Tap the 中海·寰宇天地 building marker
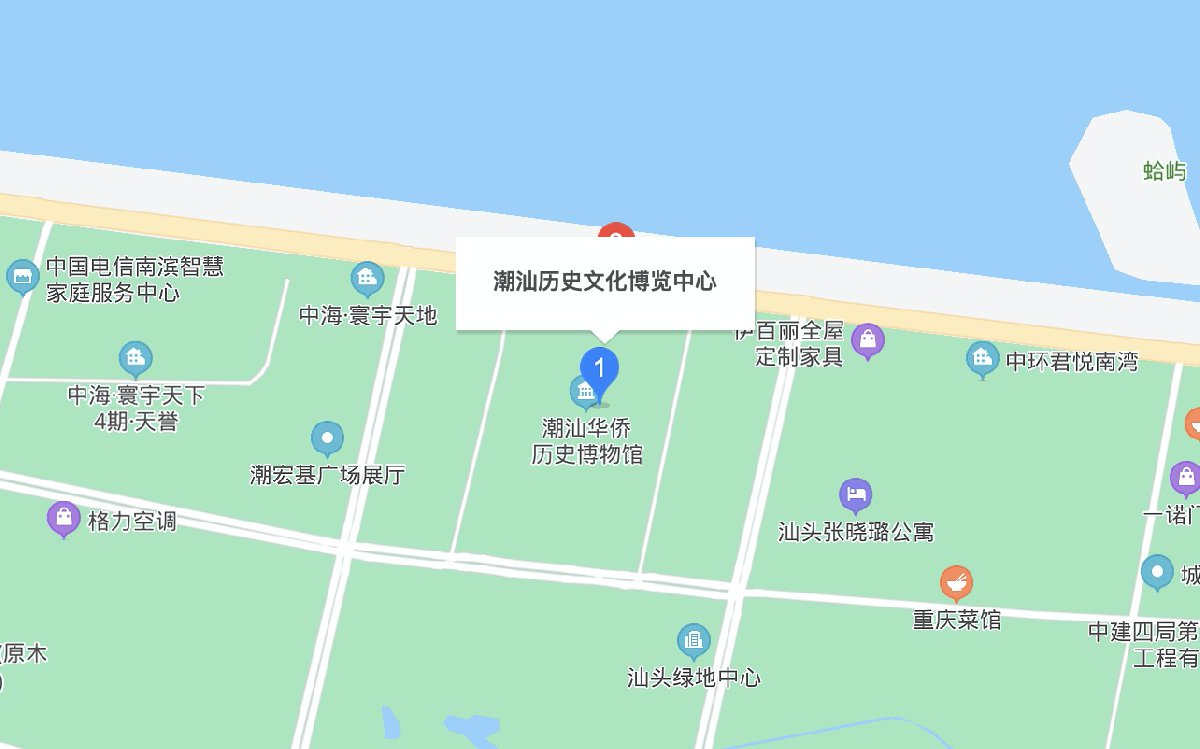The width and height of the screenshot is (1200, 749). [x=368, y=278]
